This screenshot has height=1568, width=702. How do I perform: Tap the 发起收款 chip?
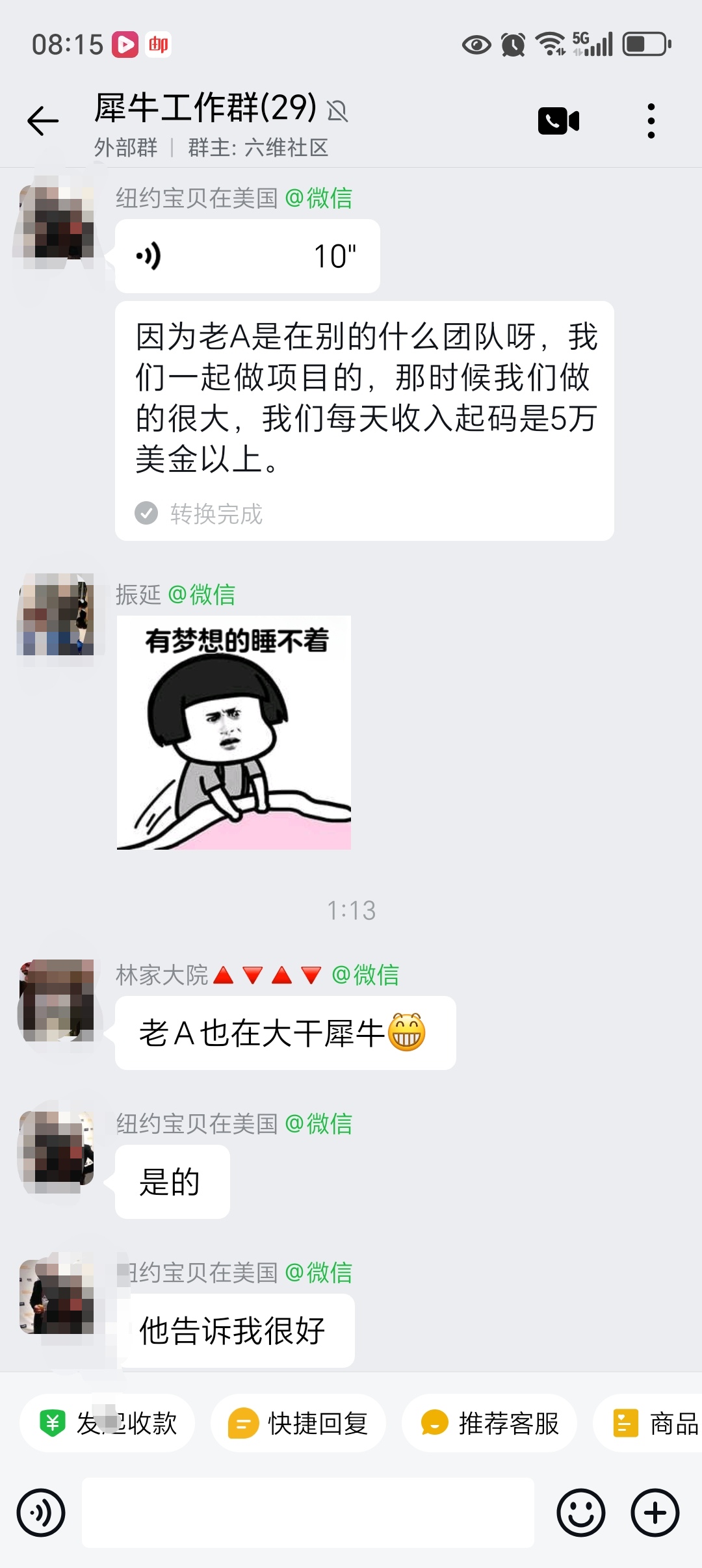coord(108,1424)
